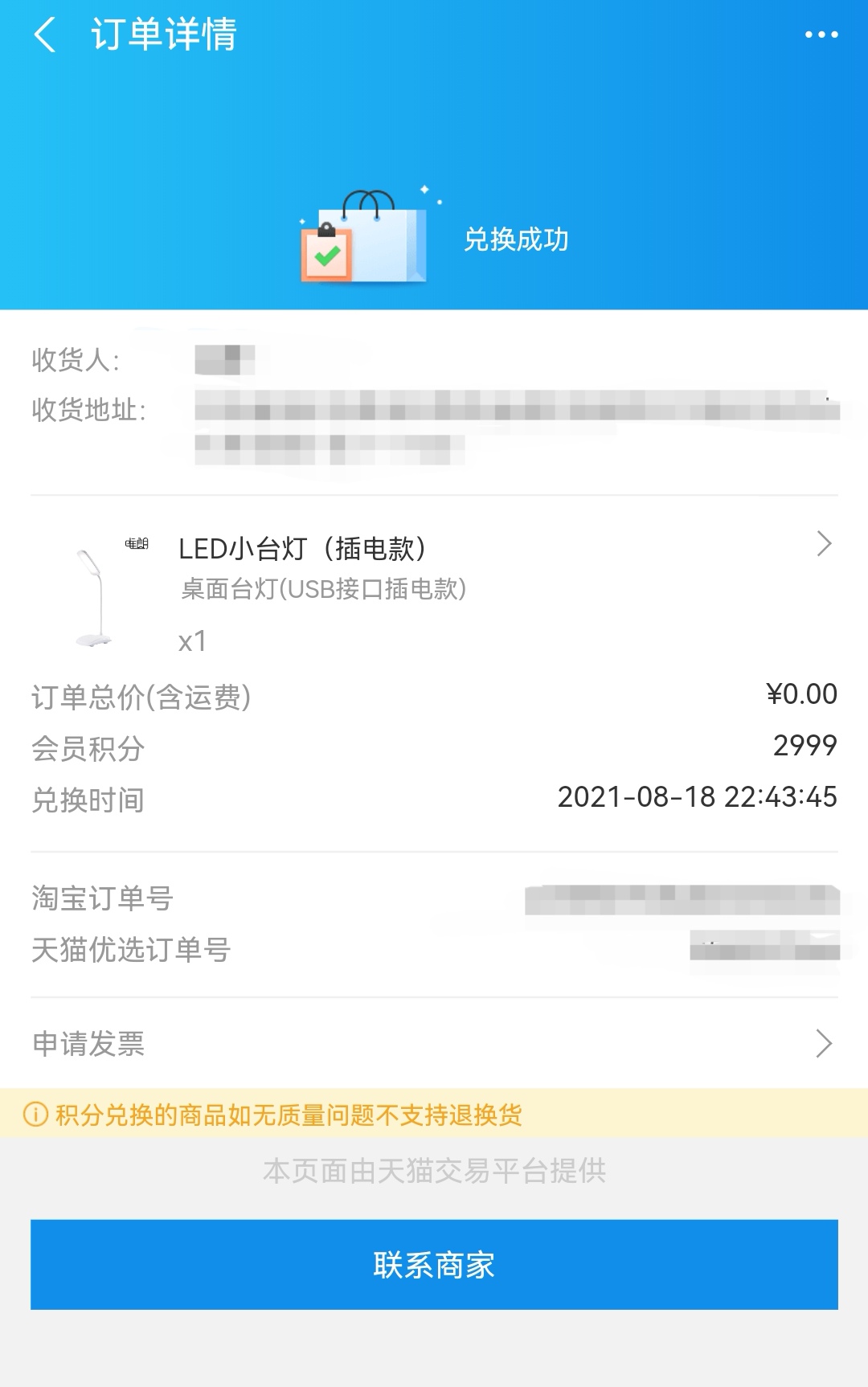Tap the 联系商家 button
The image size is (868, 1387).
[434, 1263]
